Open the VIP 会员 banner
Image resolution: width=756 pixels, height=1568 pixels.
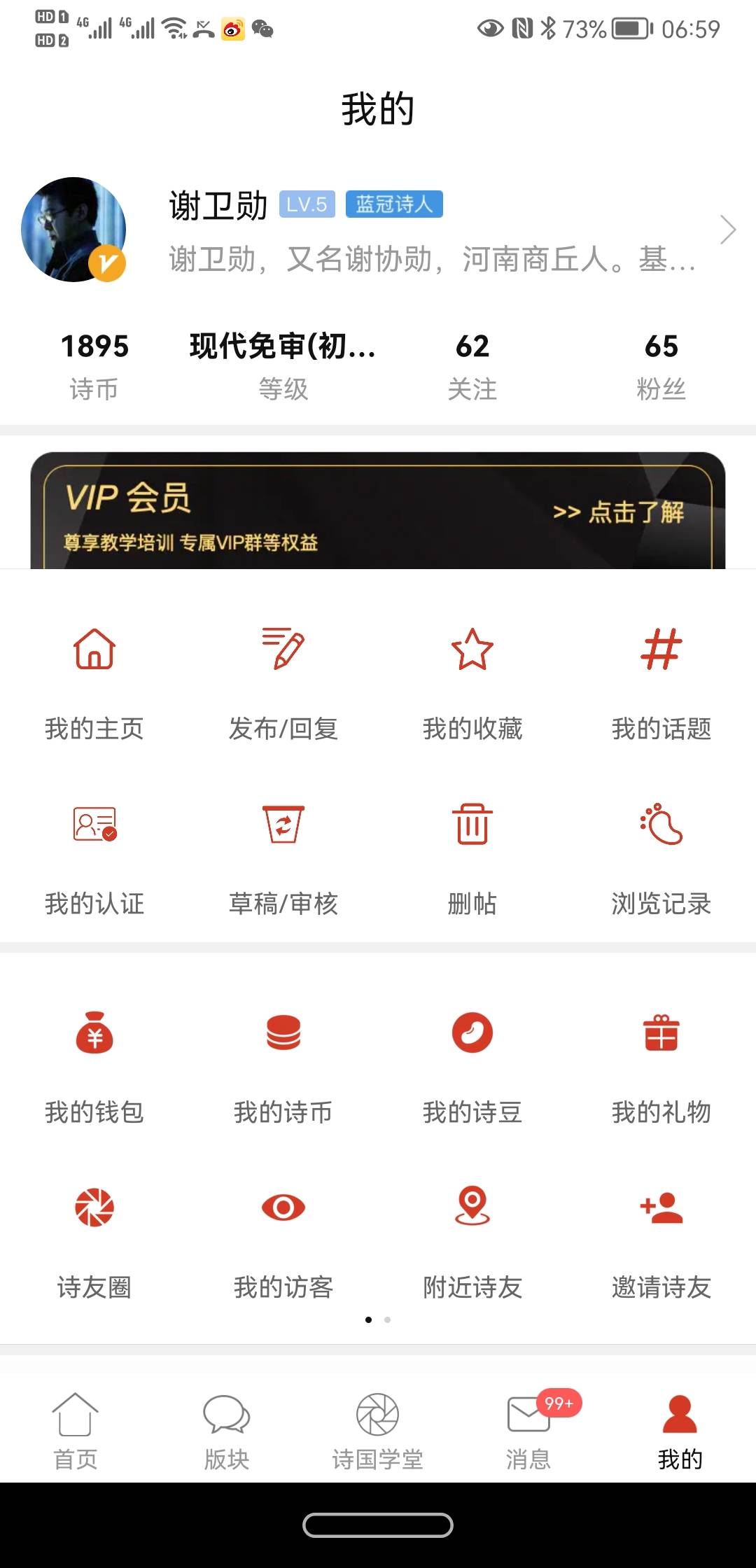[x=378, y=510]
